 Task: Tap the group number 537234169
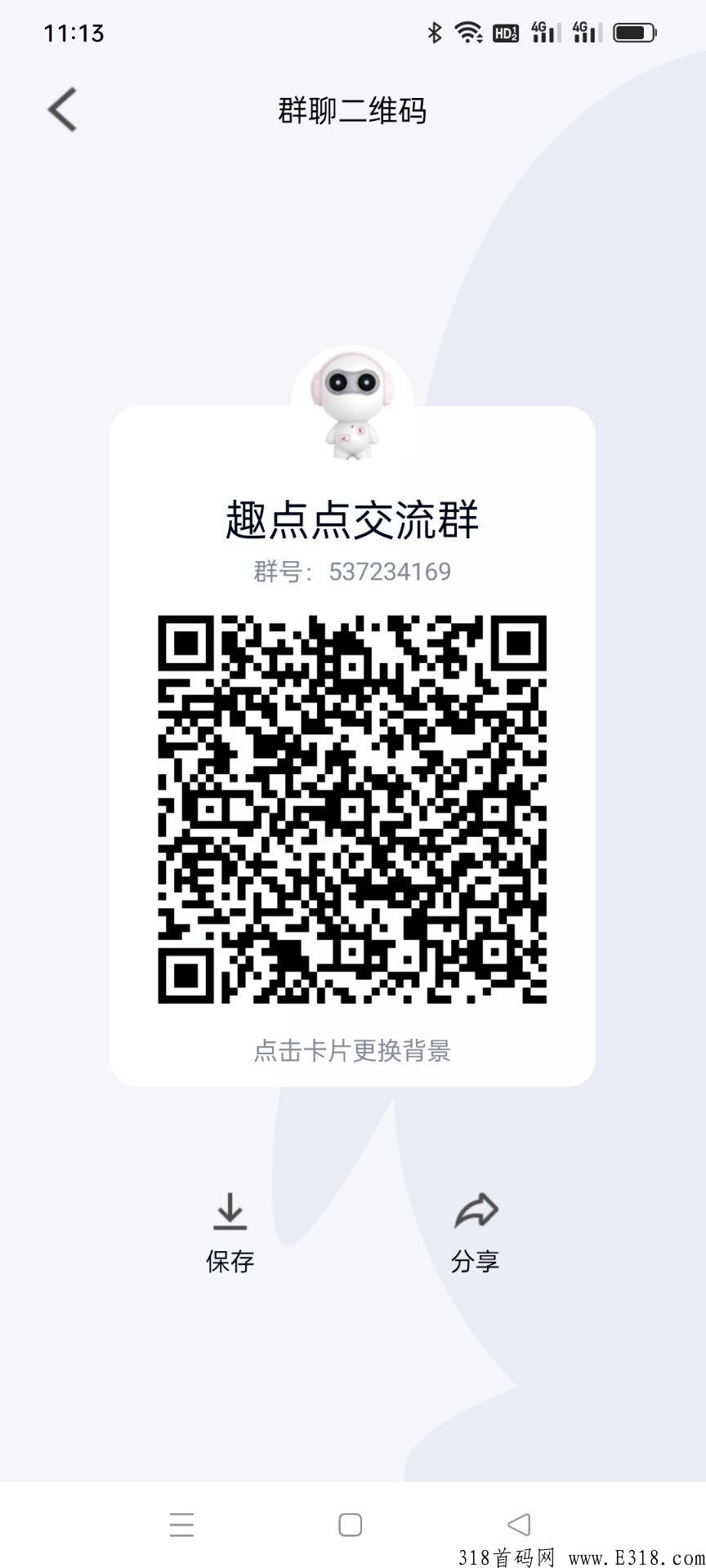click(x=353, y=572)
